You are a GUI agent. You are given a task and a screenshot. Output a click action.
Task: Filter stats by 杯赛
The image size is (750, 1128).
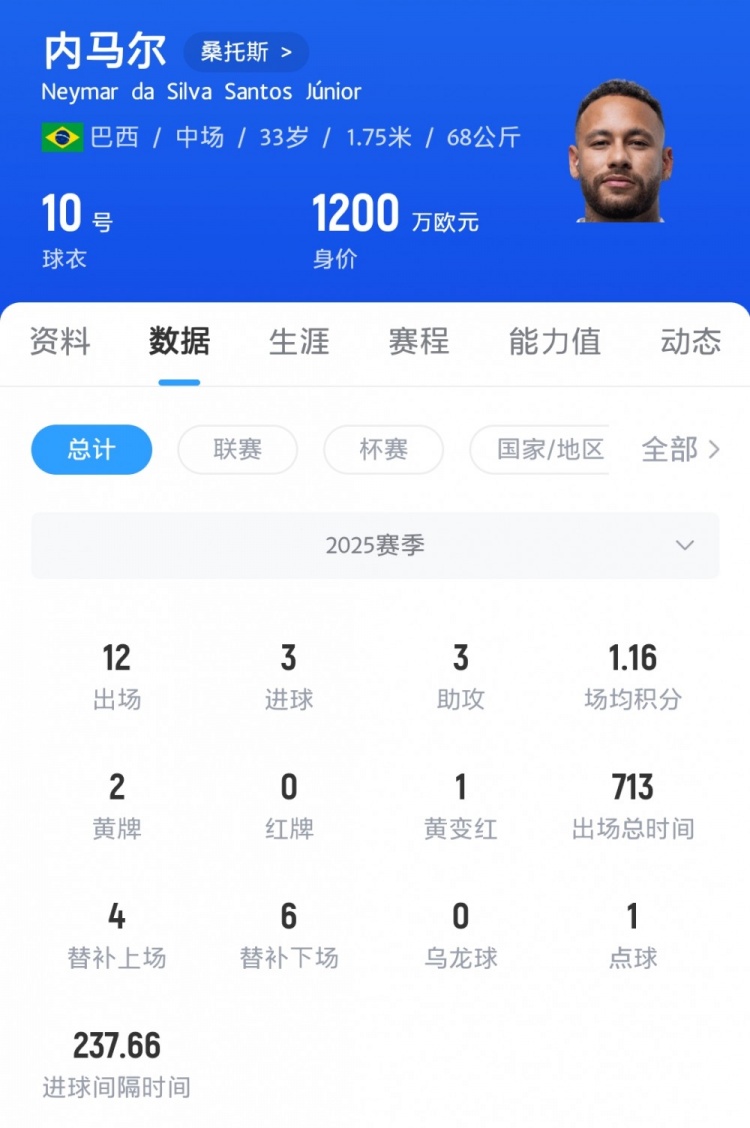point(384,450)
